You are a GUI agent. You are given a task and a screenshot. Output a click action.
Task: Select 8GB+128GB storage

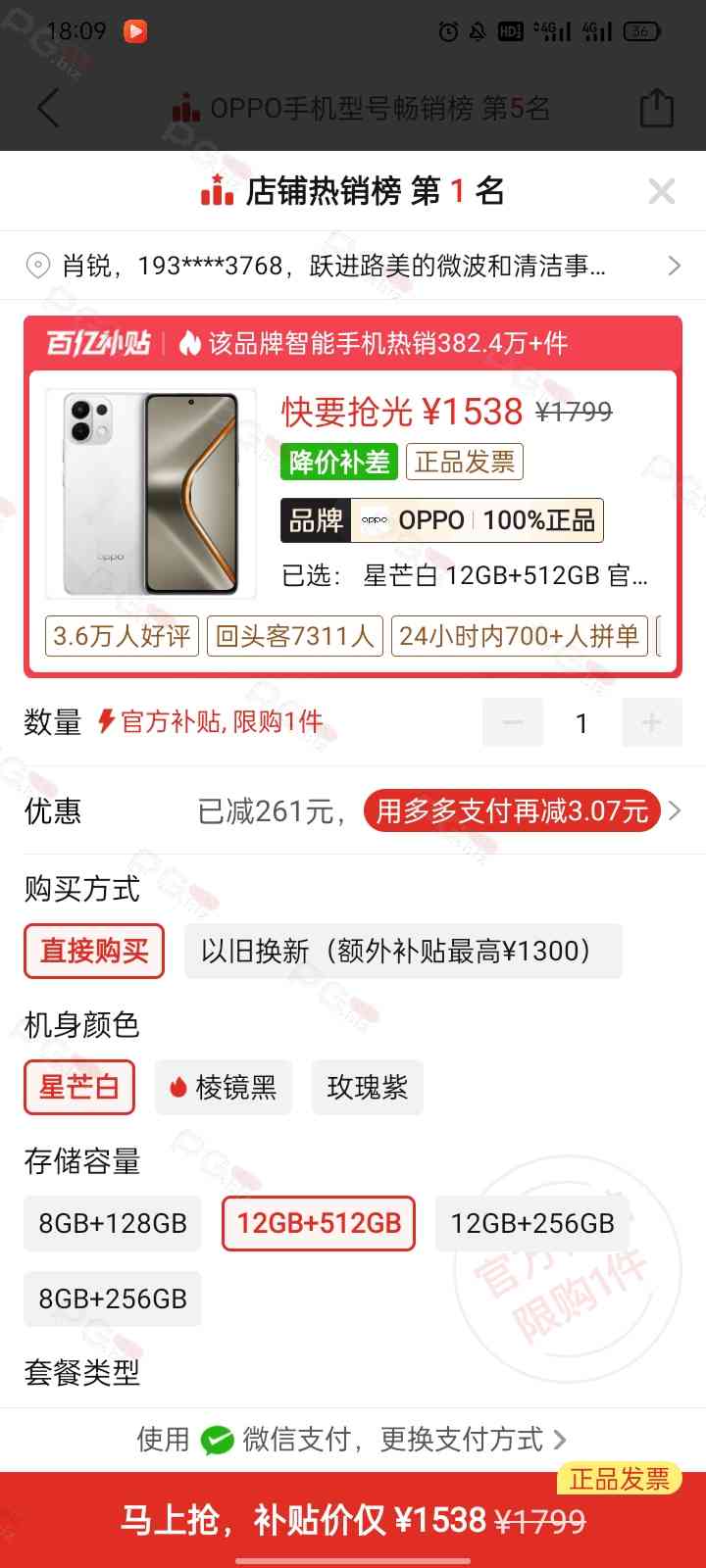(x=113, y=1223)
